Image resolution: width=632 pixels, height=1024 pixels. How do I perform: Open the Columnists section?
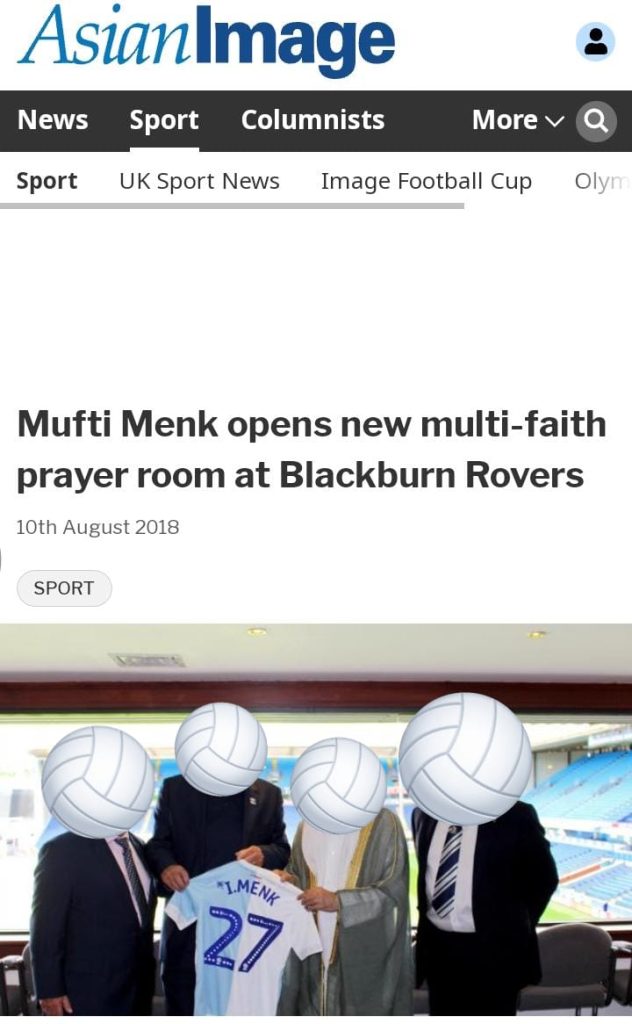312,120
